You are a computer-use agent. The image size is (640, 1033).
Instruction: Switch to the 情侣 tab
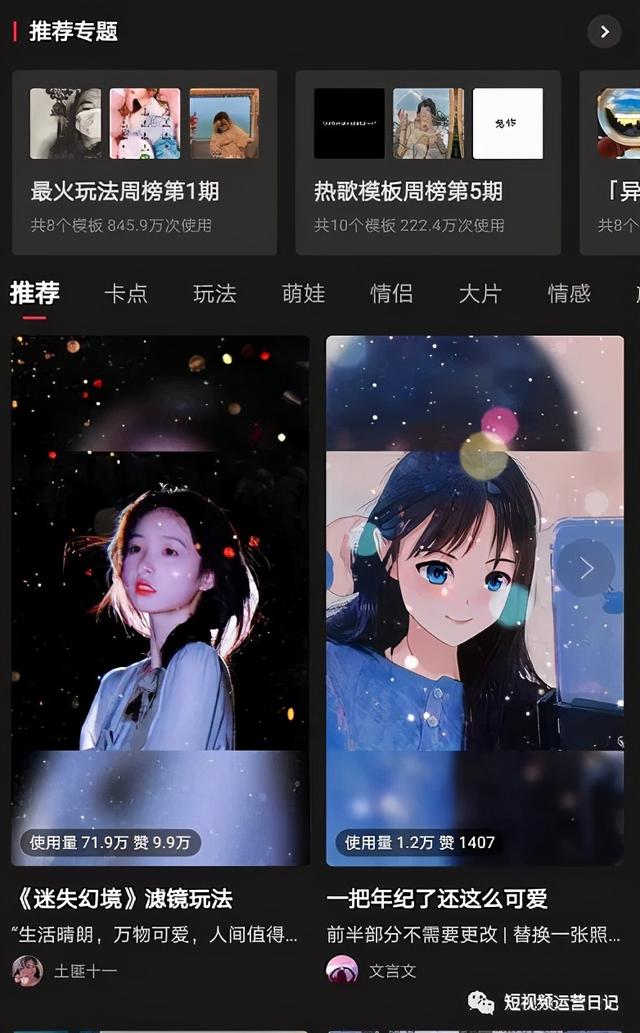tap(392, 293)
